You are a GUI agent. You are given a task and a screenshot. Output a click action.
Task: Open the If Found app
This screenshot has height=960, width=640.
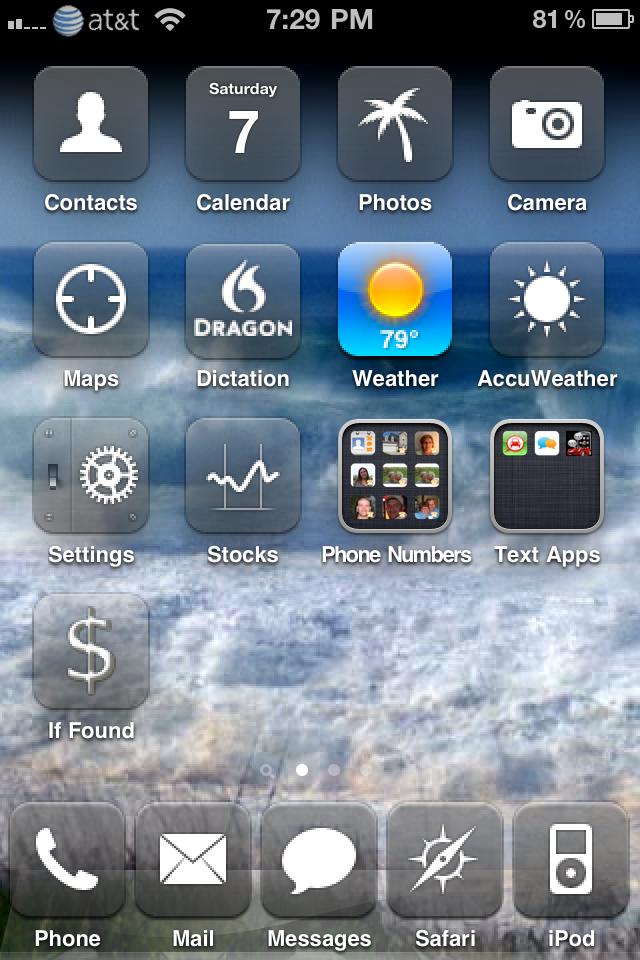91,651
